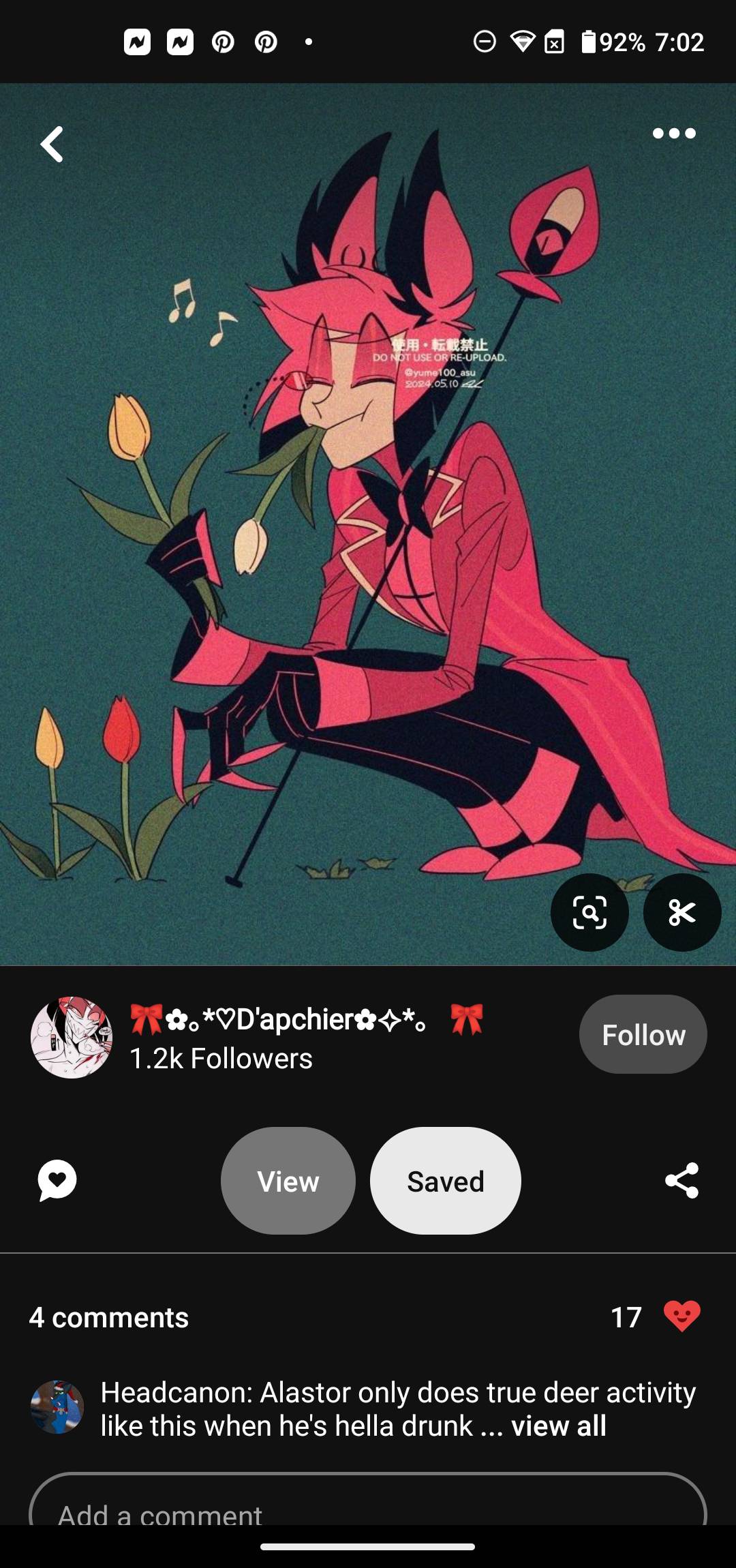Viewport: 736px width, 1568px height.
Task: Go back using the top-left arrow
Action: (x=52, y=144)
